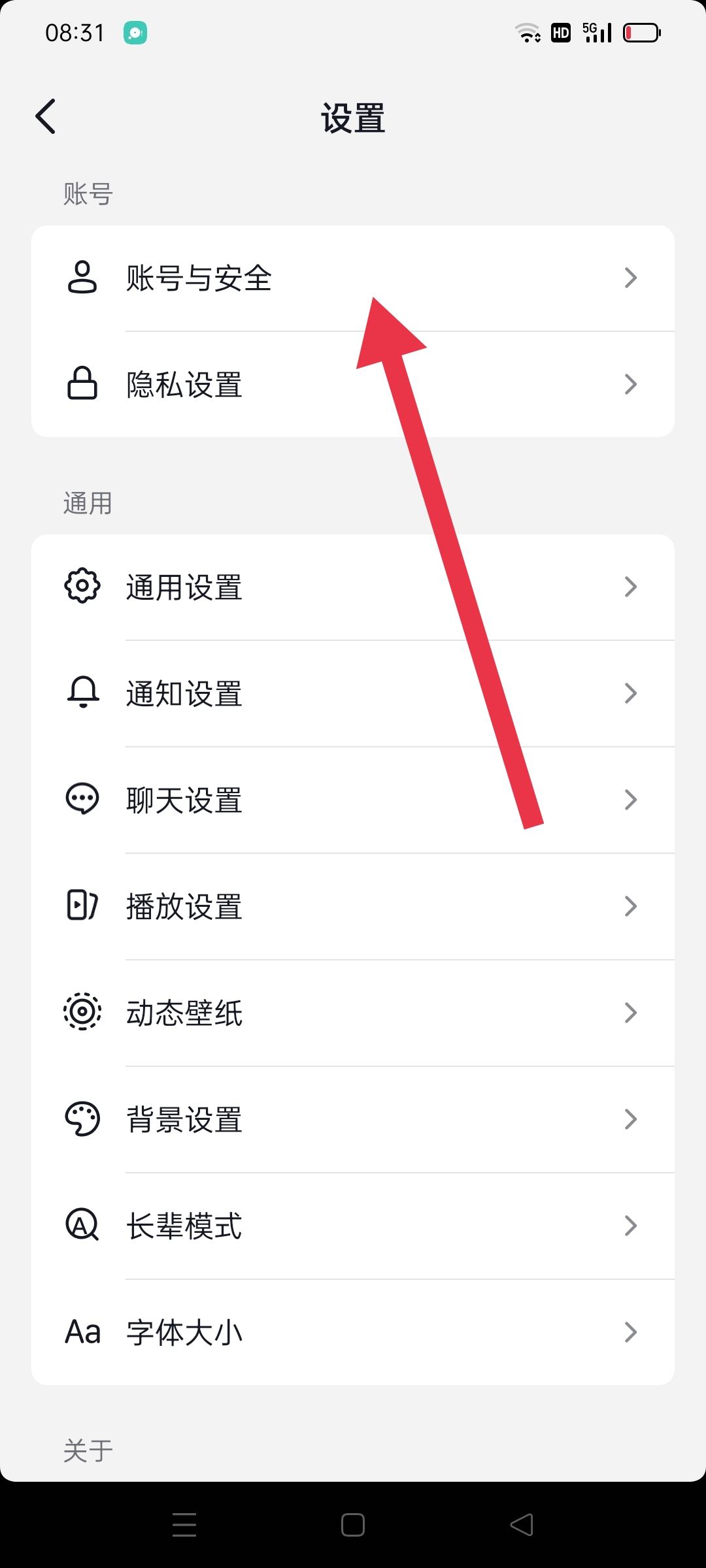Open the 播放设置 entry

353,906
